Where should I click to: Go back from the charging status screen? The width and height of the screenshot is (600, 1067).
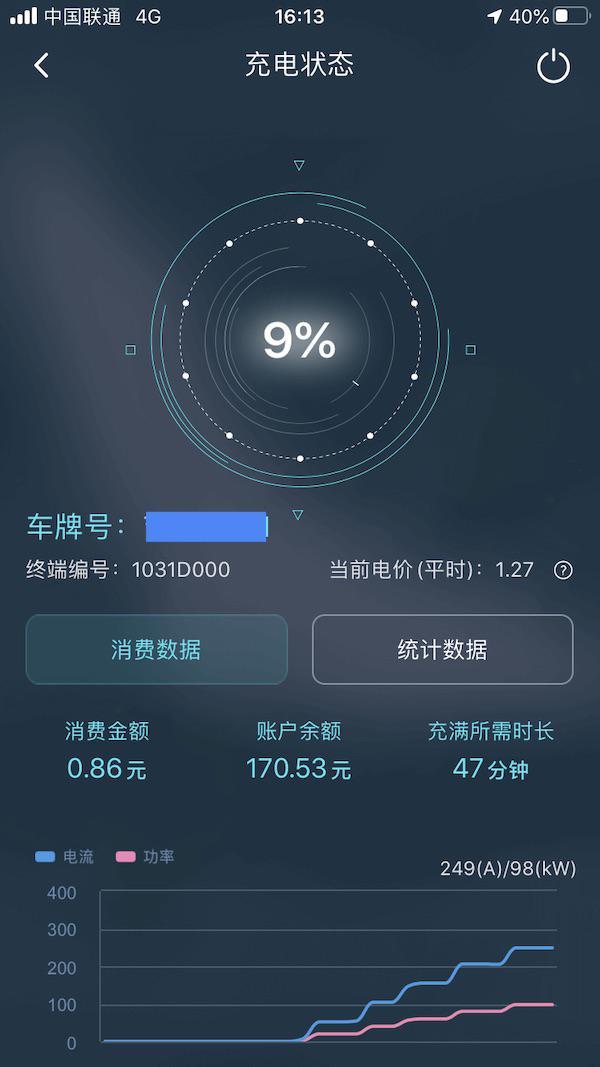pos(41,66)
